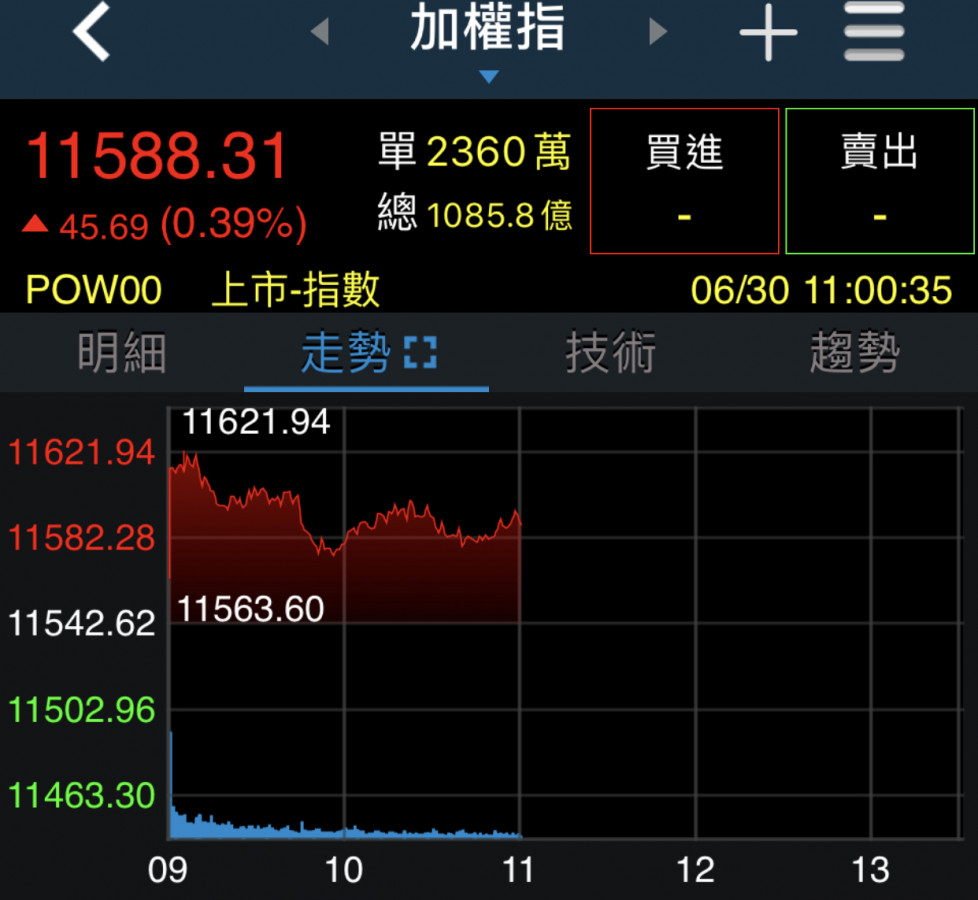Viewport: 978px width, 900px height.
Task: Expand the 走勢 chart to fullscreen
Action: pos(421,354)
